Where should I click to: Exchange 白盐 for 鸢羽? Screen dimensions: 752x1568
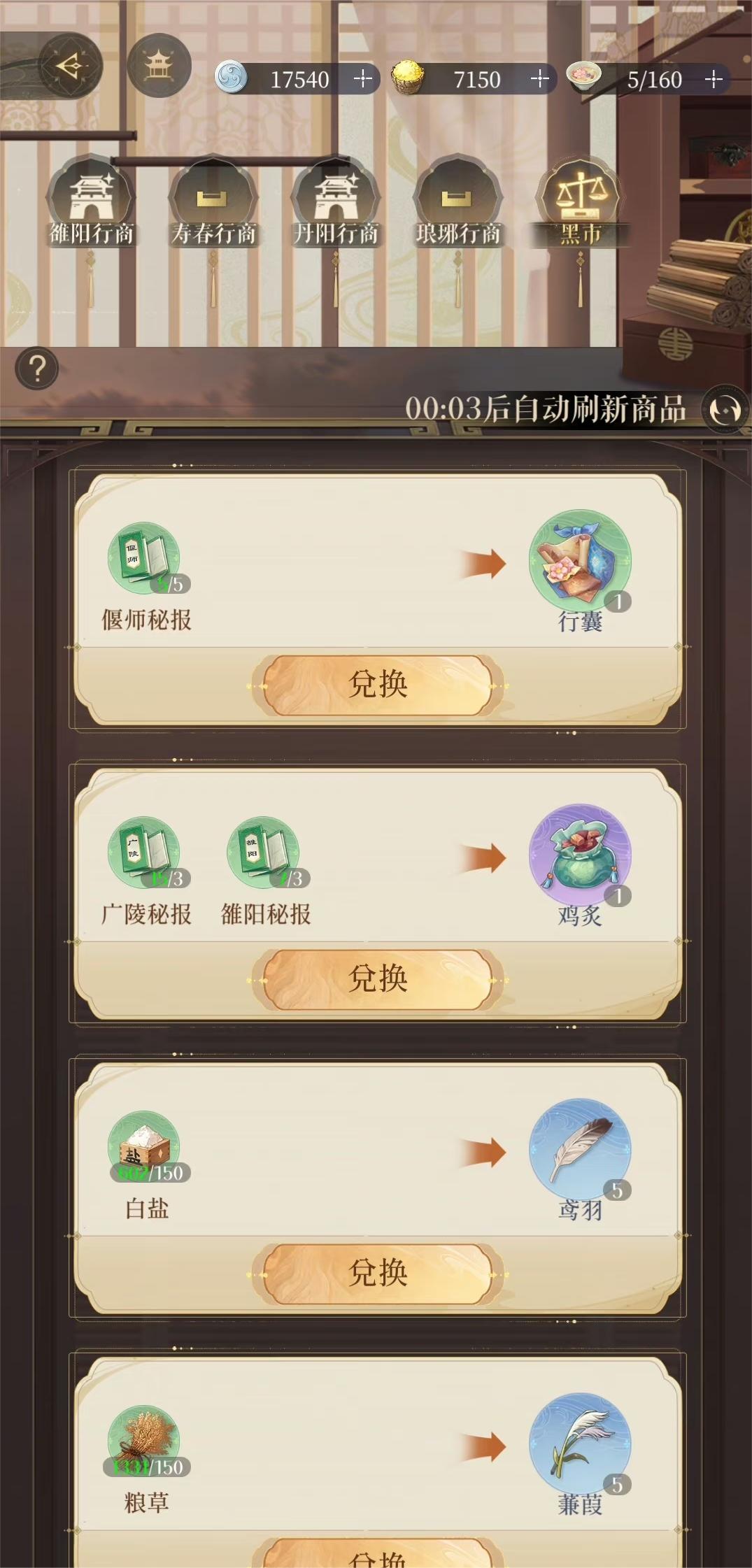pyautogui.click(x=378, y=1273)
